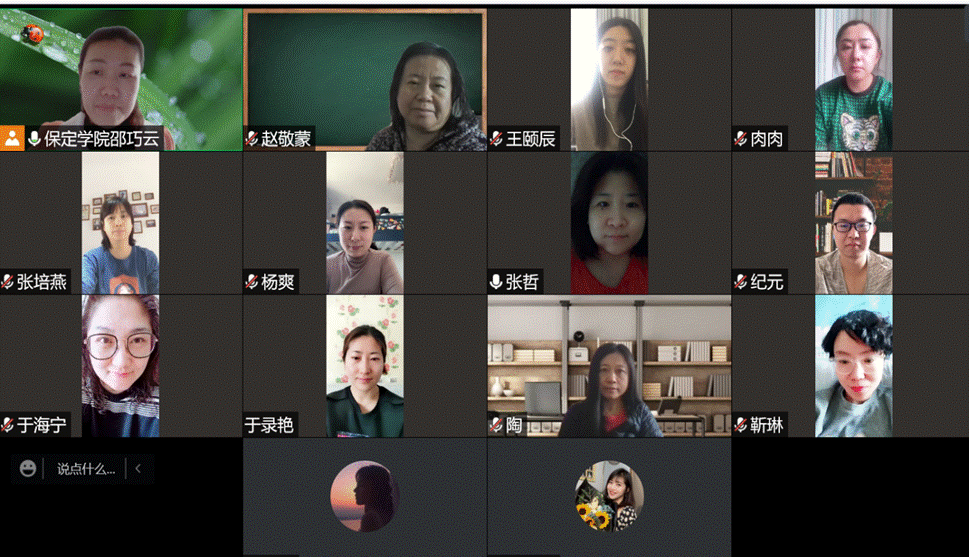The height and width of the screenshot is (557, 969).
Task: Select the tile with the sunflower avatar
Action: click(609, 497)
